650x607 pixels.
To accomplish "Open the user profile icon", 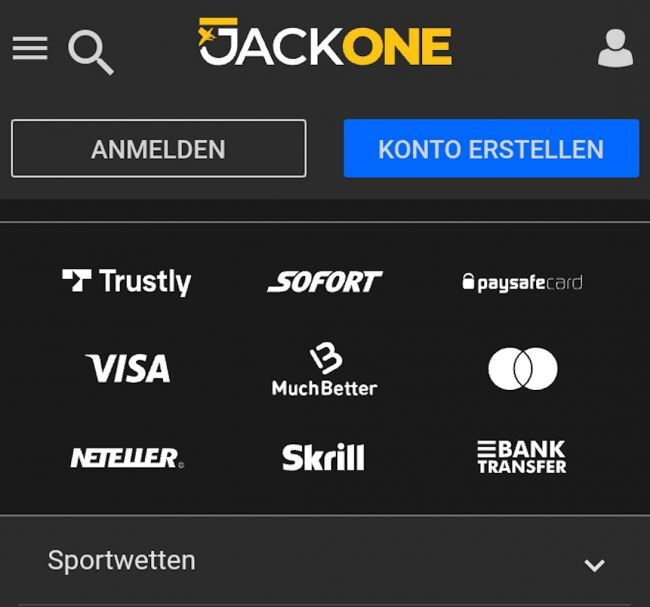I will tap(615, 48).
